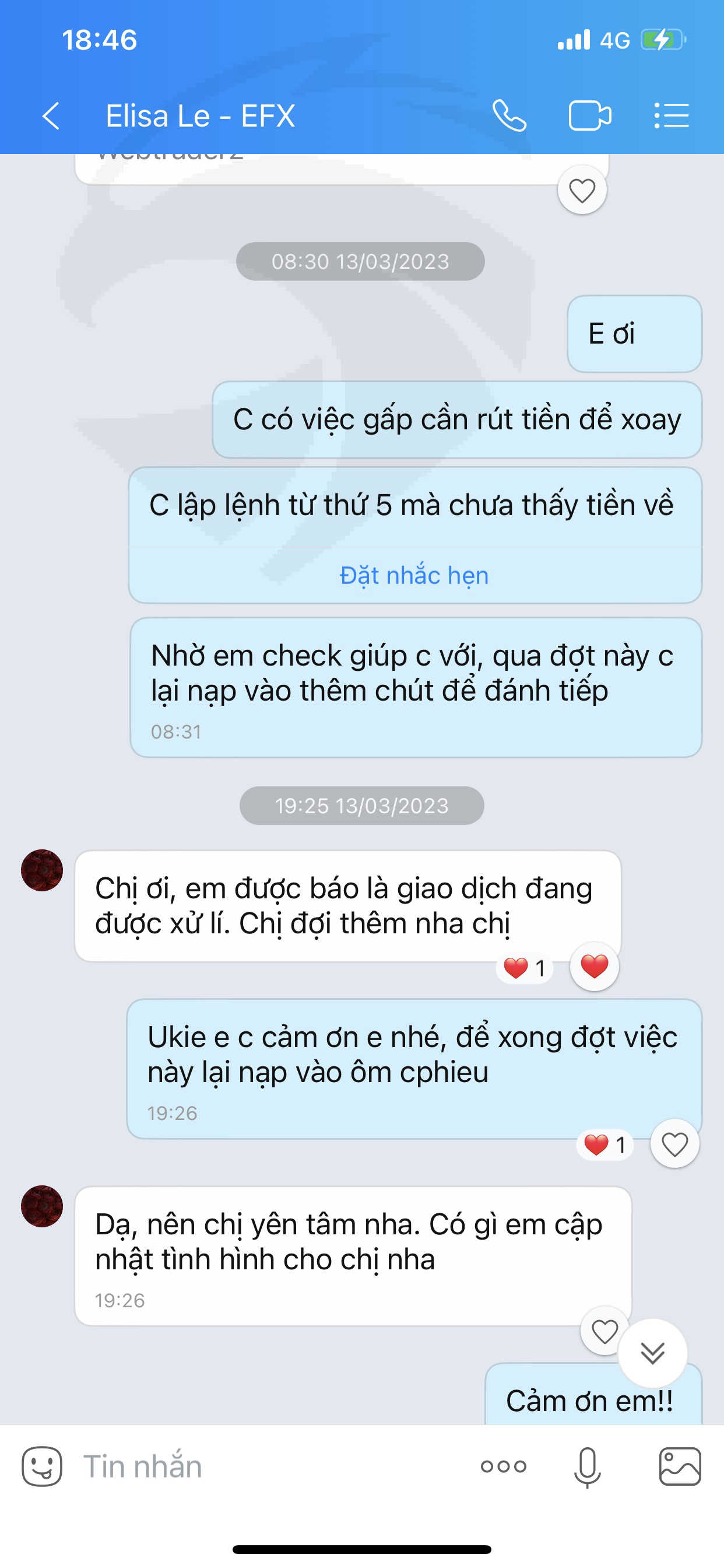Like the 'Ukie e c cảm ơn e nhé' message
The image size is (724, 1568).
pyautogui.click(x=674, y=1144)
